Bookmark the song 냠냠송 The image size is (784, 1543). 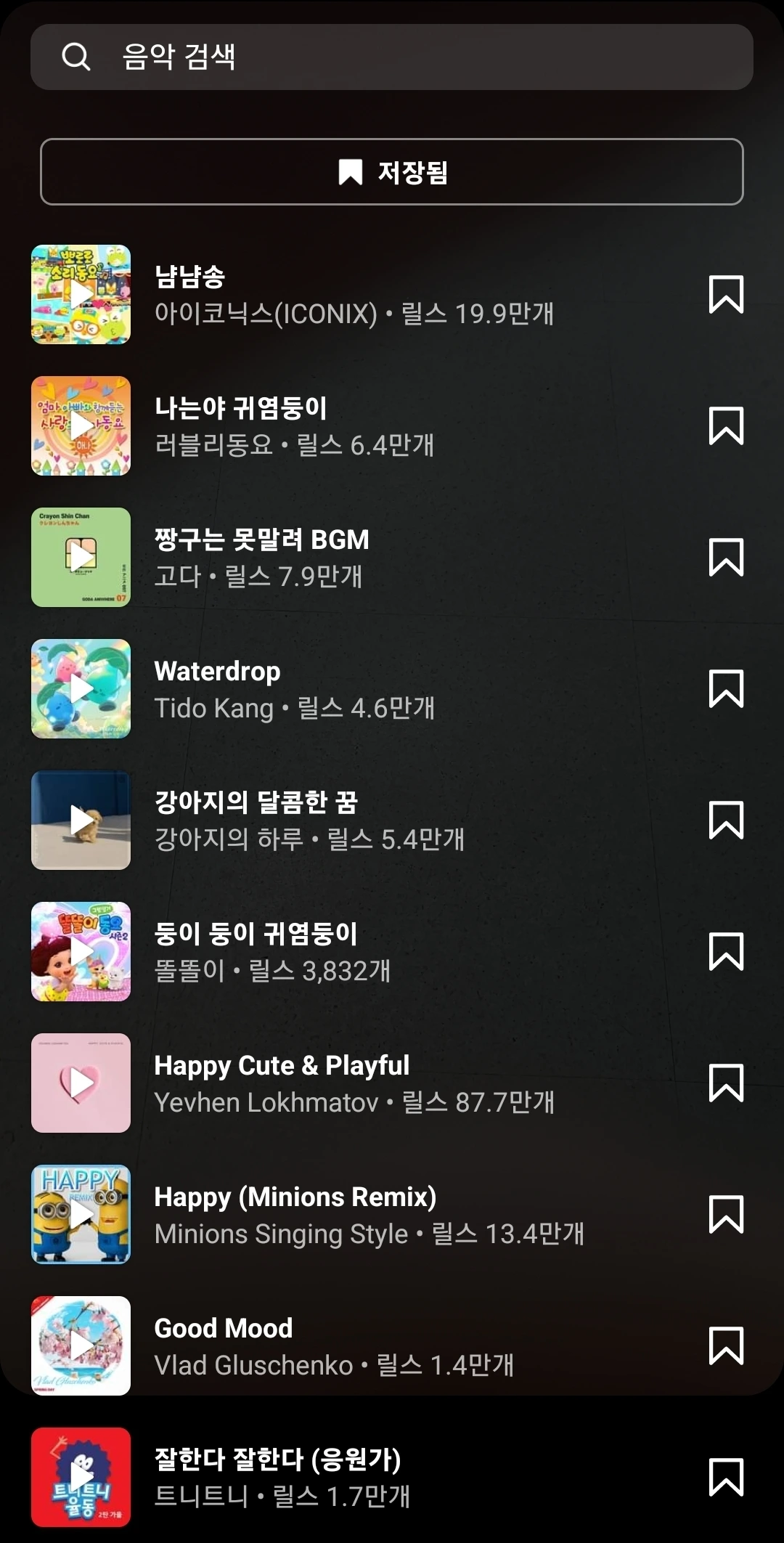click(x=726, y=295)
